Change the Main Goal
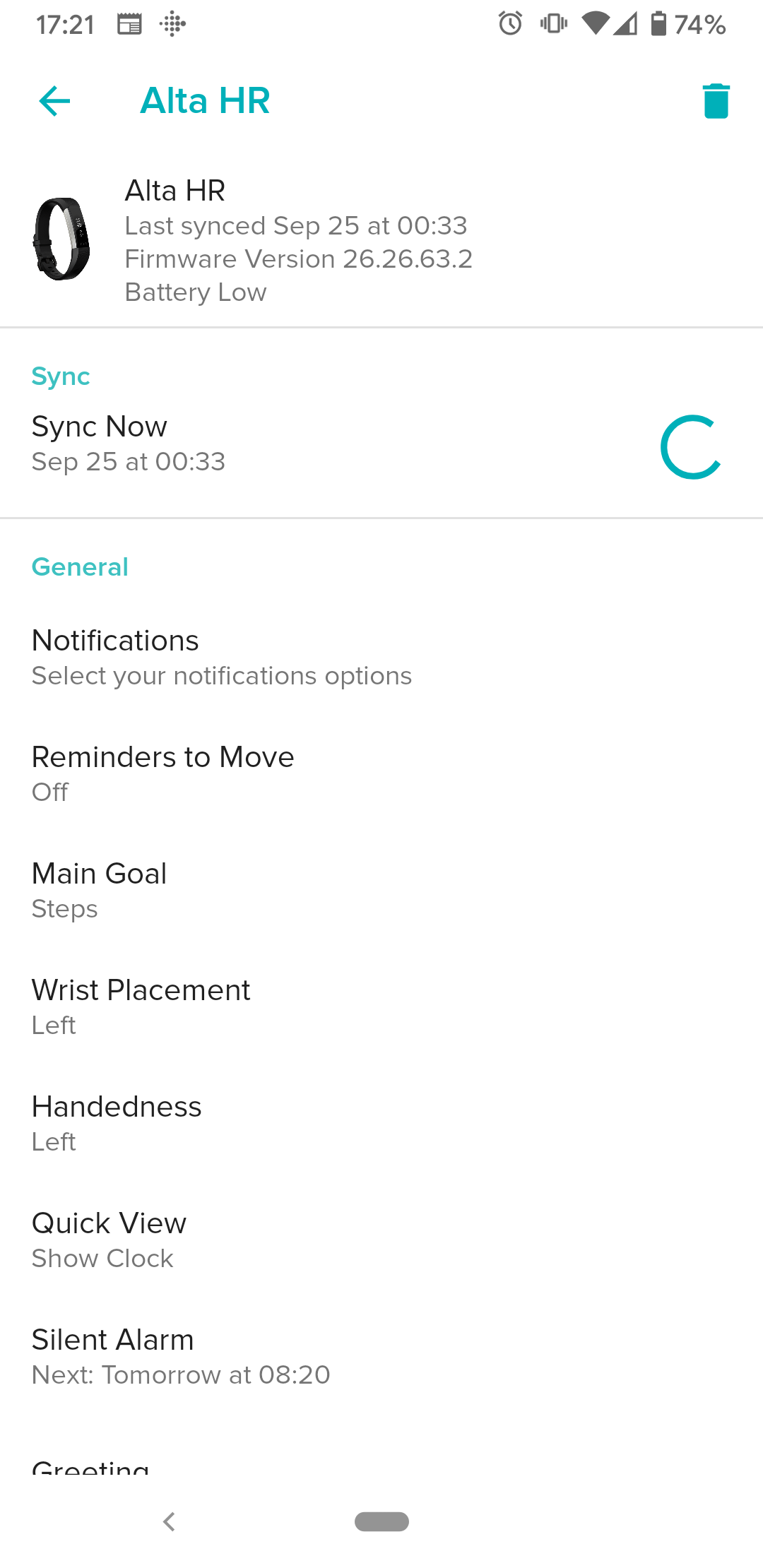Viewport: 763px width, 1568px height. click(100, 890)
